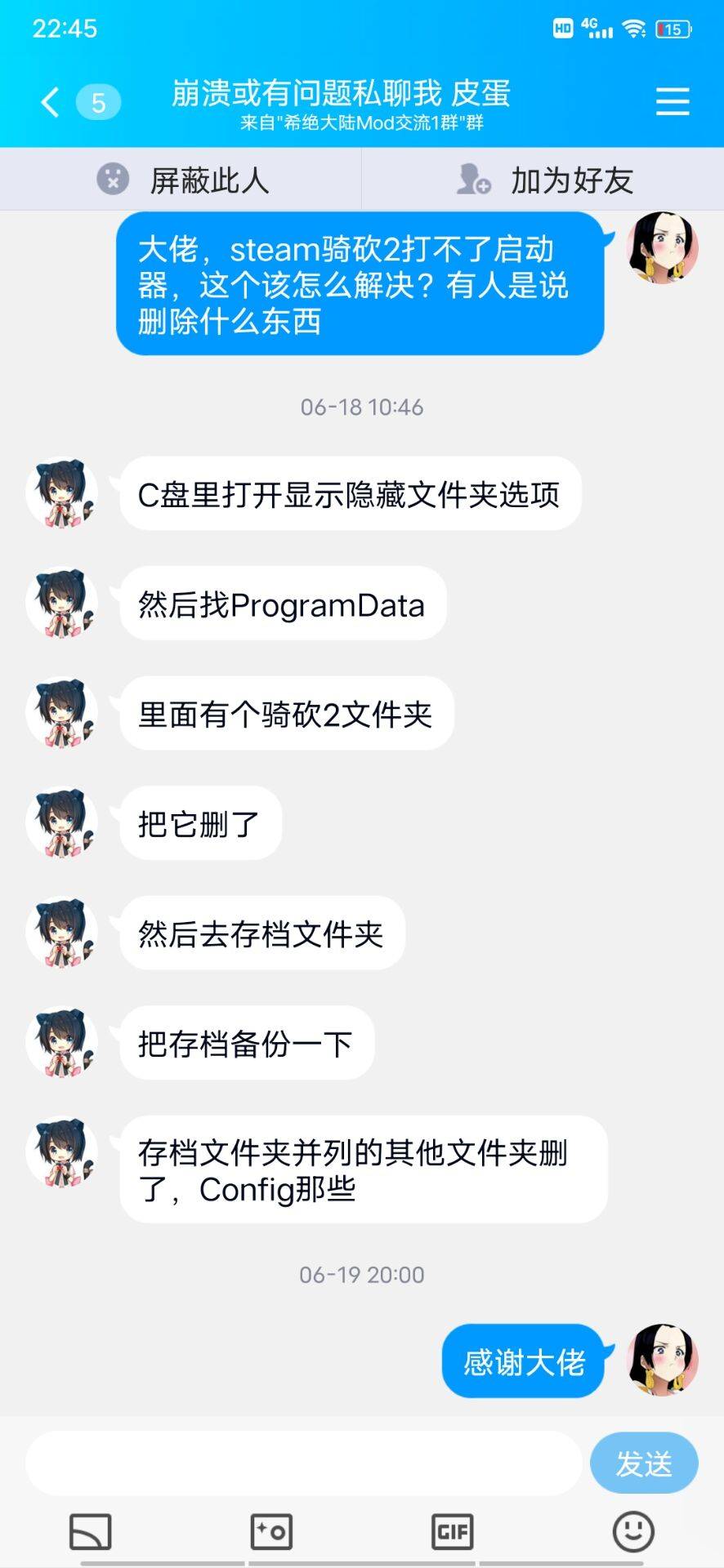Go back to the message list
This screenshot has width=724, height=1568.
[x=51, y=102]
